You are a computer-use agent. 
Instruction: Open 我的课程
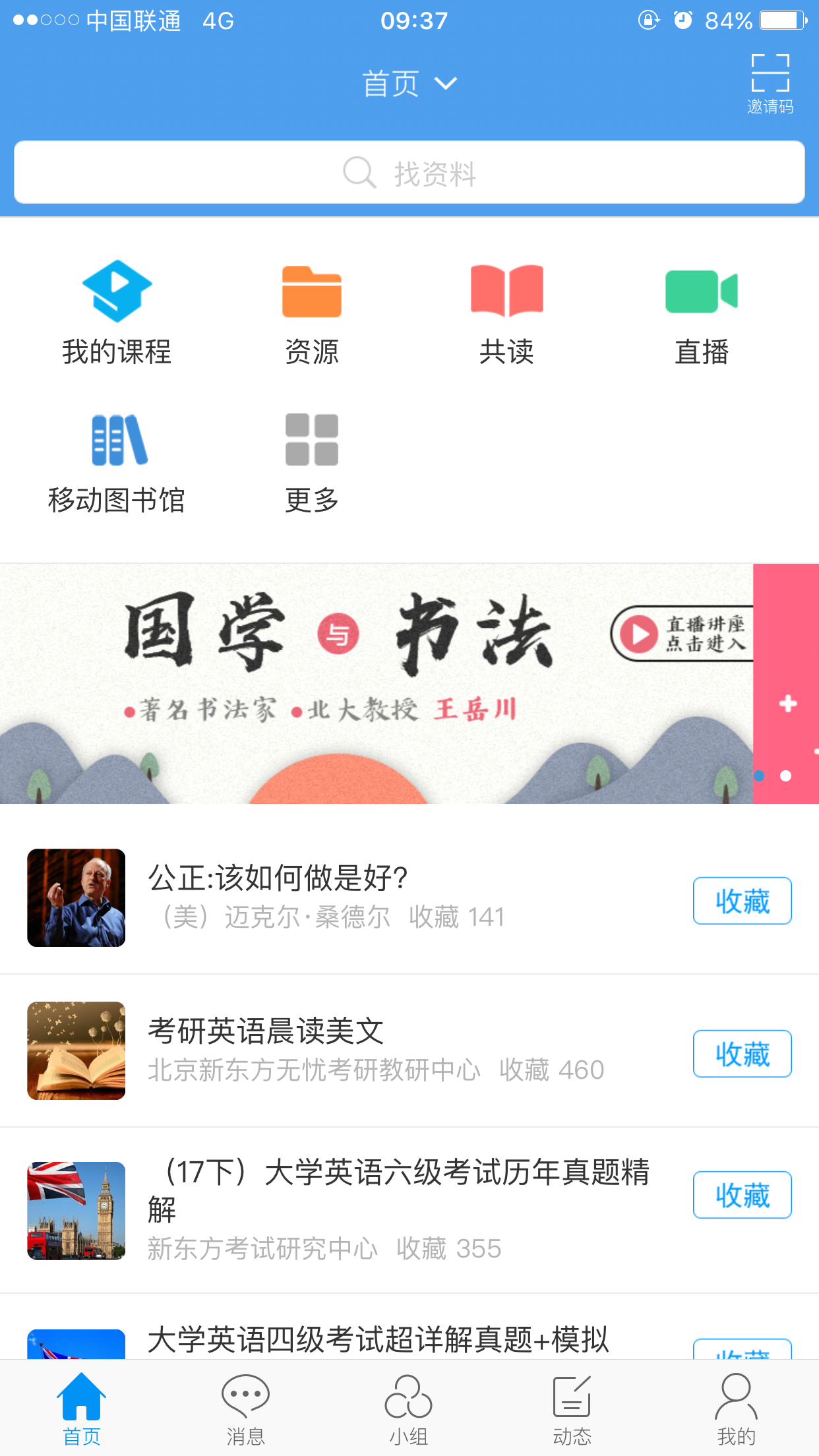117,312
